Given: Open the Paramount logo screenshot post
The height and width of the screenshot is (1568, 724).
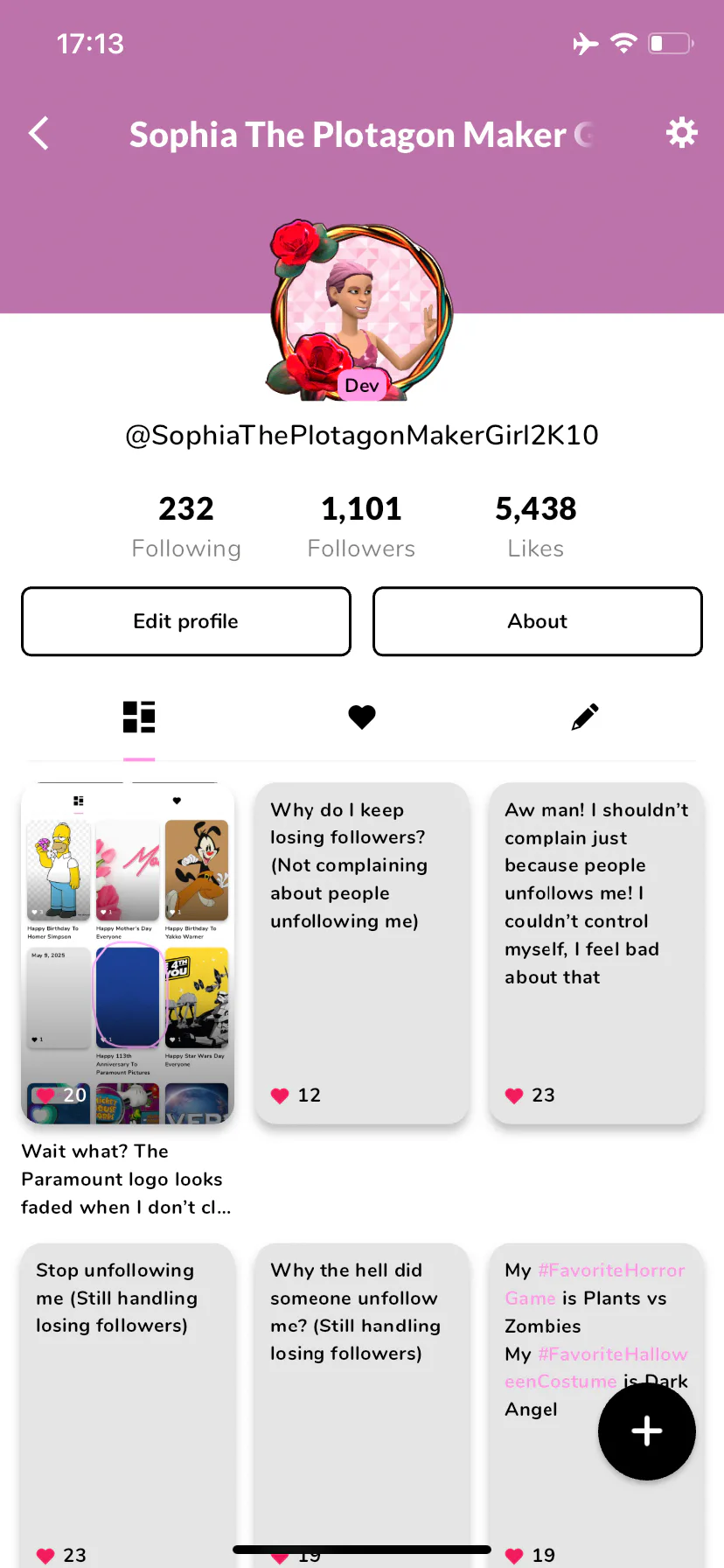Looking at the screenshot, I should tap(128, 953).
